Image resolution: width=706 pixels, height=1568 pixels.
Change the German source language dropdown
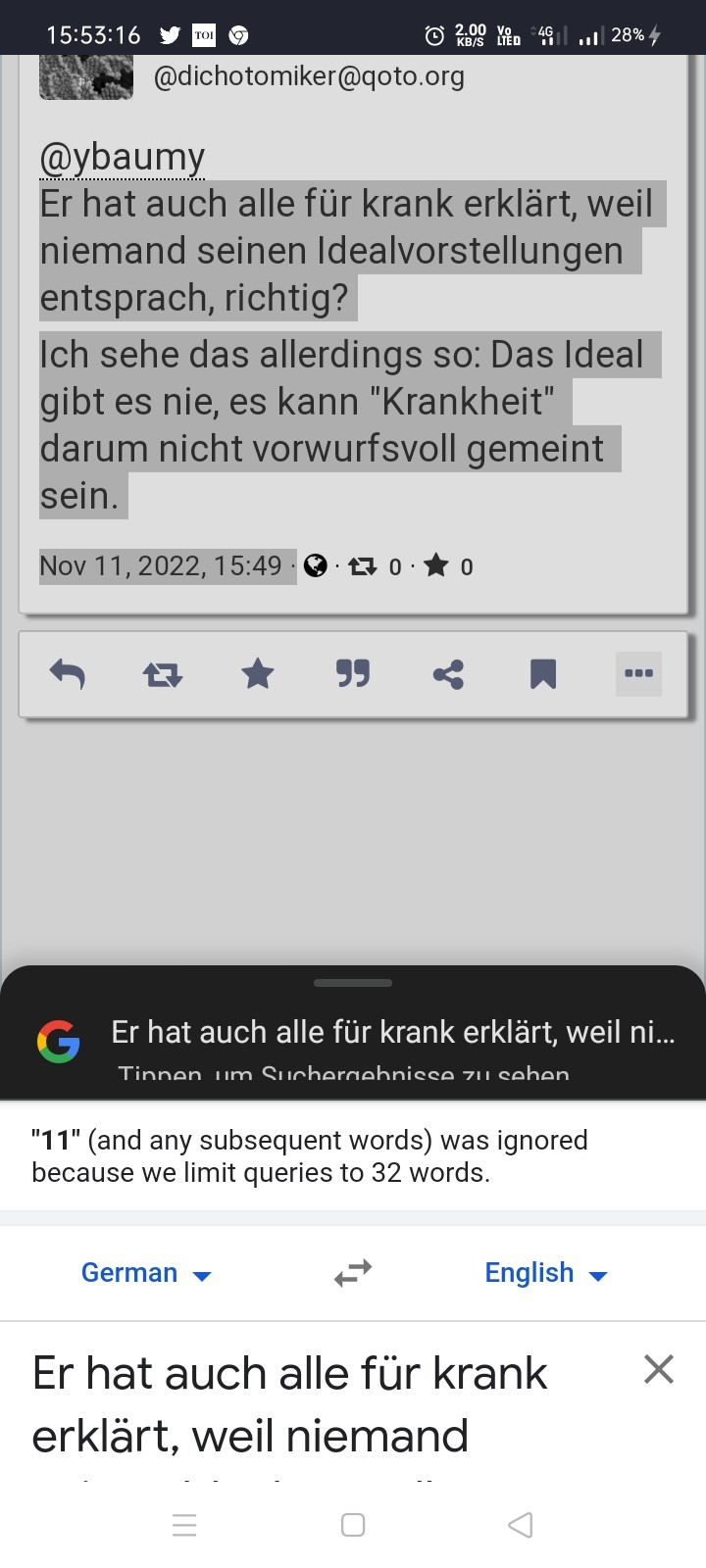click(146, 1273)
